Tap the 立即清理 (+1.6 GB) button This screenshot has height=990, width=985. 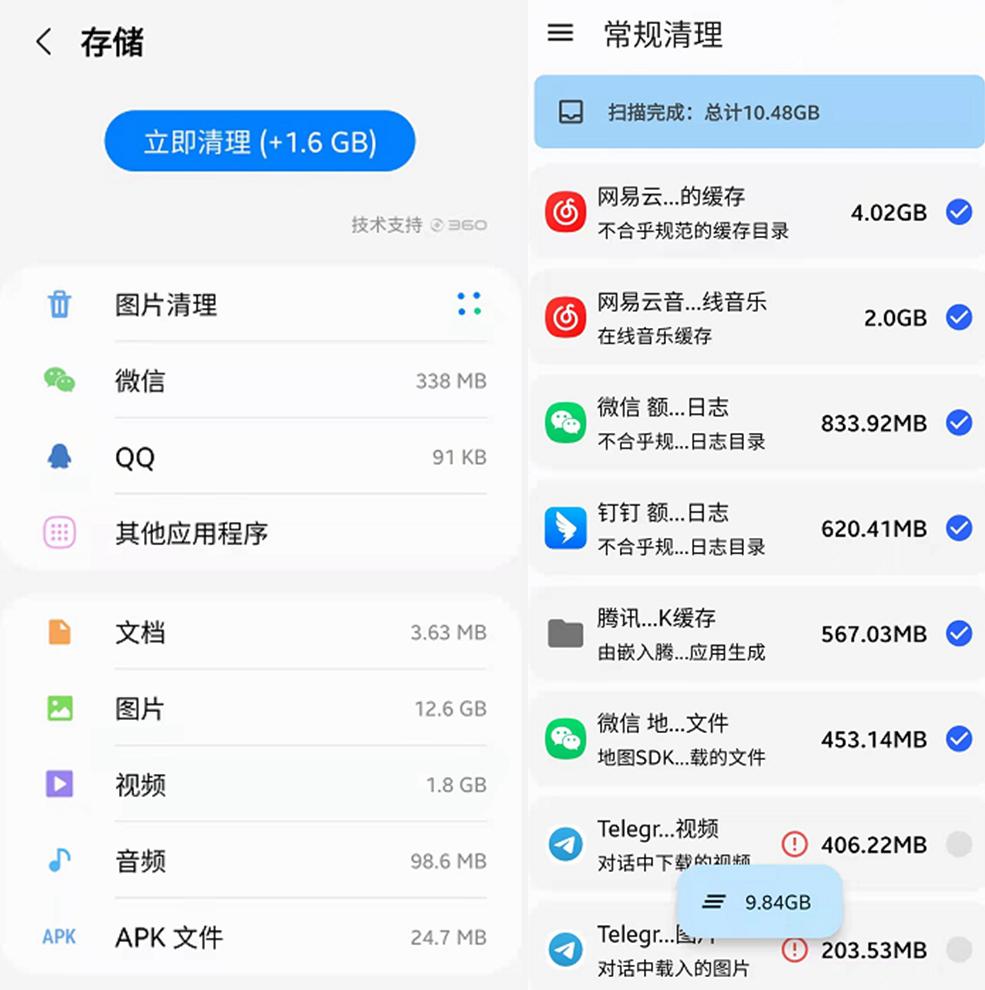point(259,141)
